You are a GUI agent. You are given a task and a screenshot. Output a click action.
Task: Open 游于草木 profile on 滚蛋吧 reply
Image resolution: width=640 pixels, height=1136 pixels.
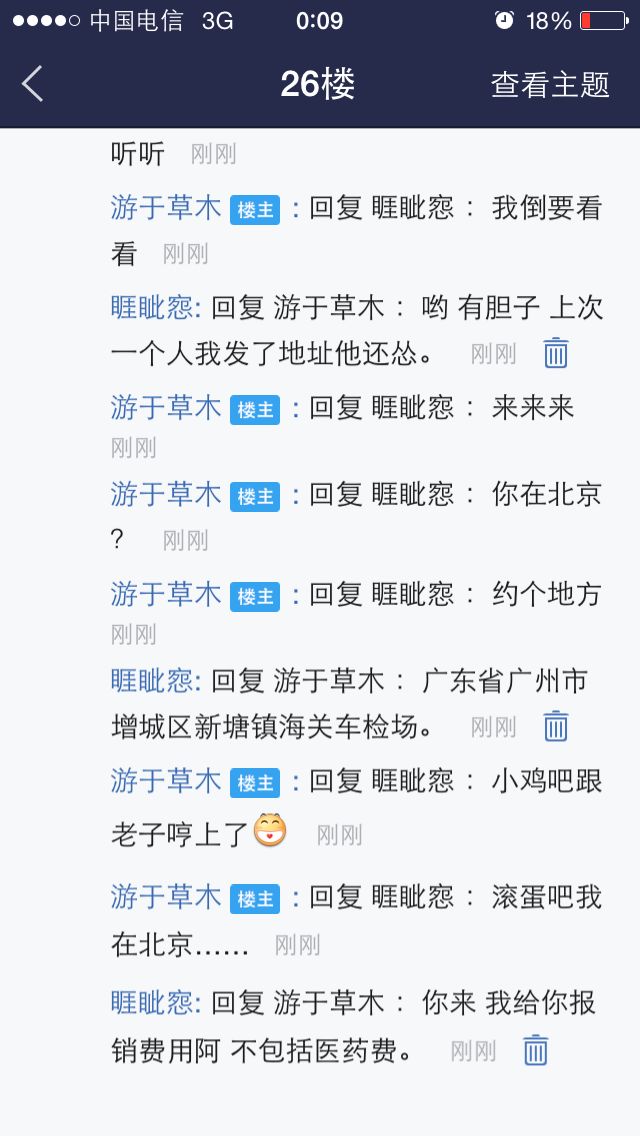[x=165, y=898]
